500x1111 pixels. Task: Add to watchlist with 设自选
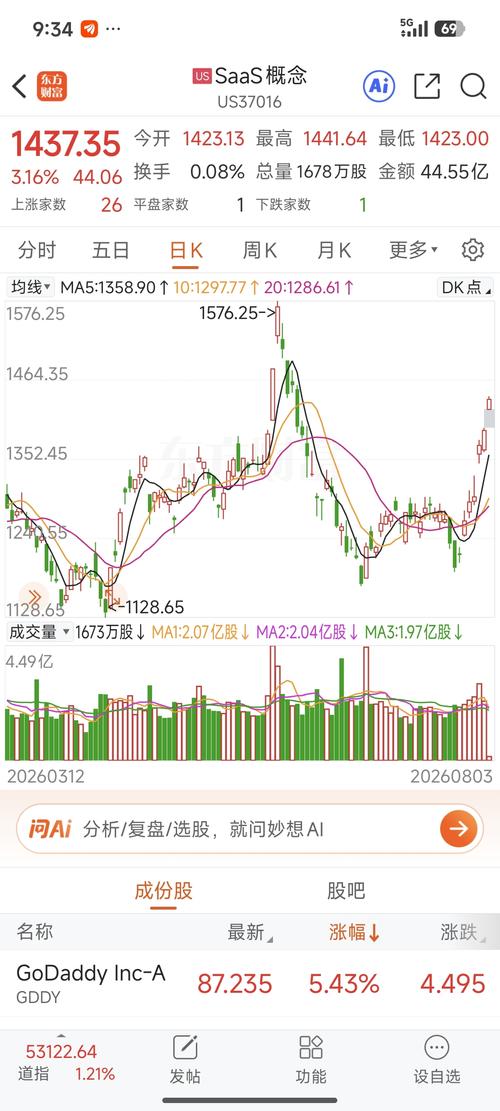(437, 1059)
